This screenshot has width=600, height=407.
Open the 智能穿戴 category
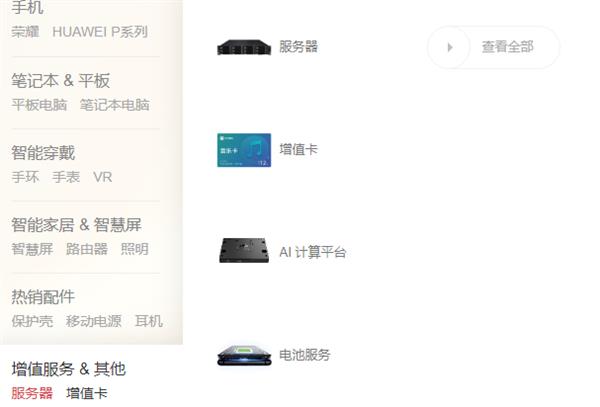[x=43, y=153]
